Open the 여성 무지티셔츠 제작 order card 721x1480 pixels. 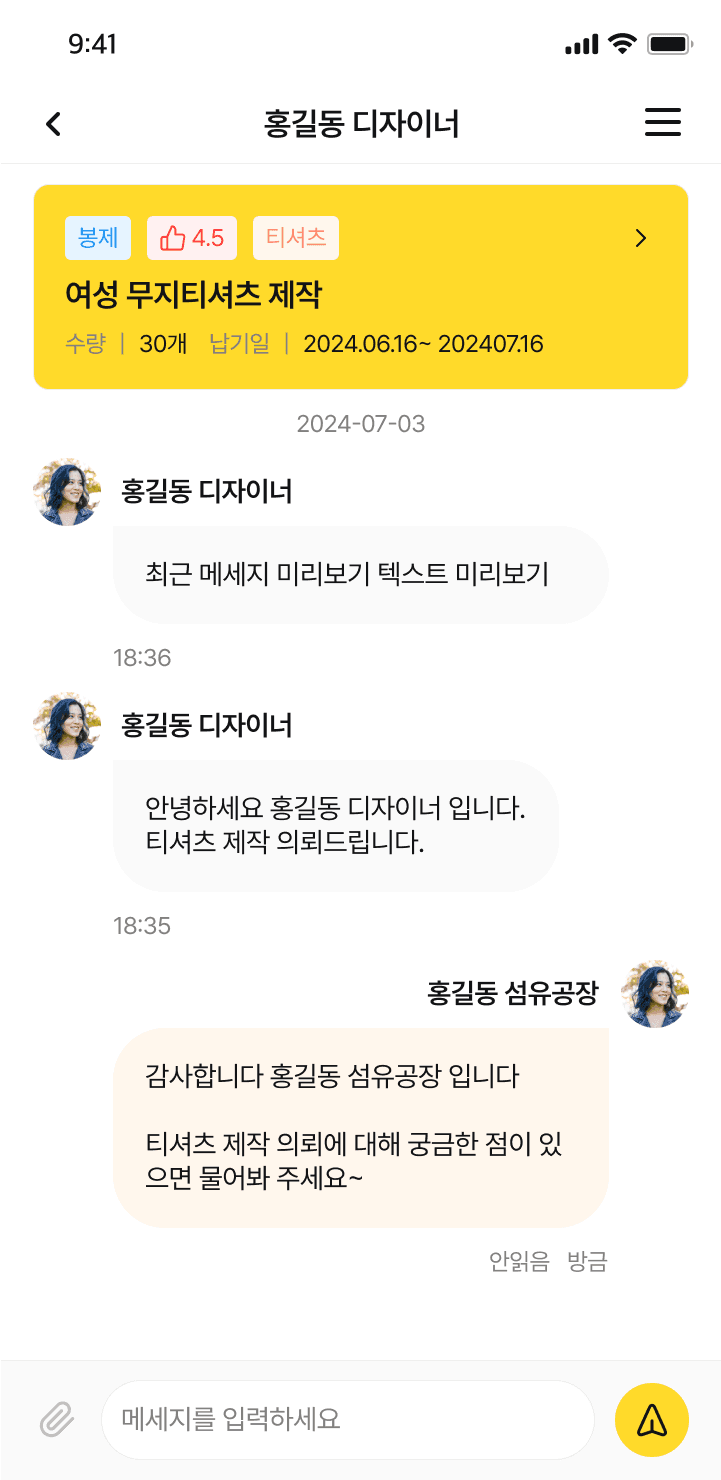[x=360, y=287]
